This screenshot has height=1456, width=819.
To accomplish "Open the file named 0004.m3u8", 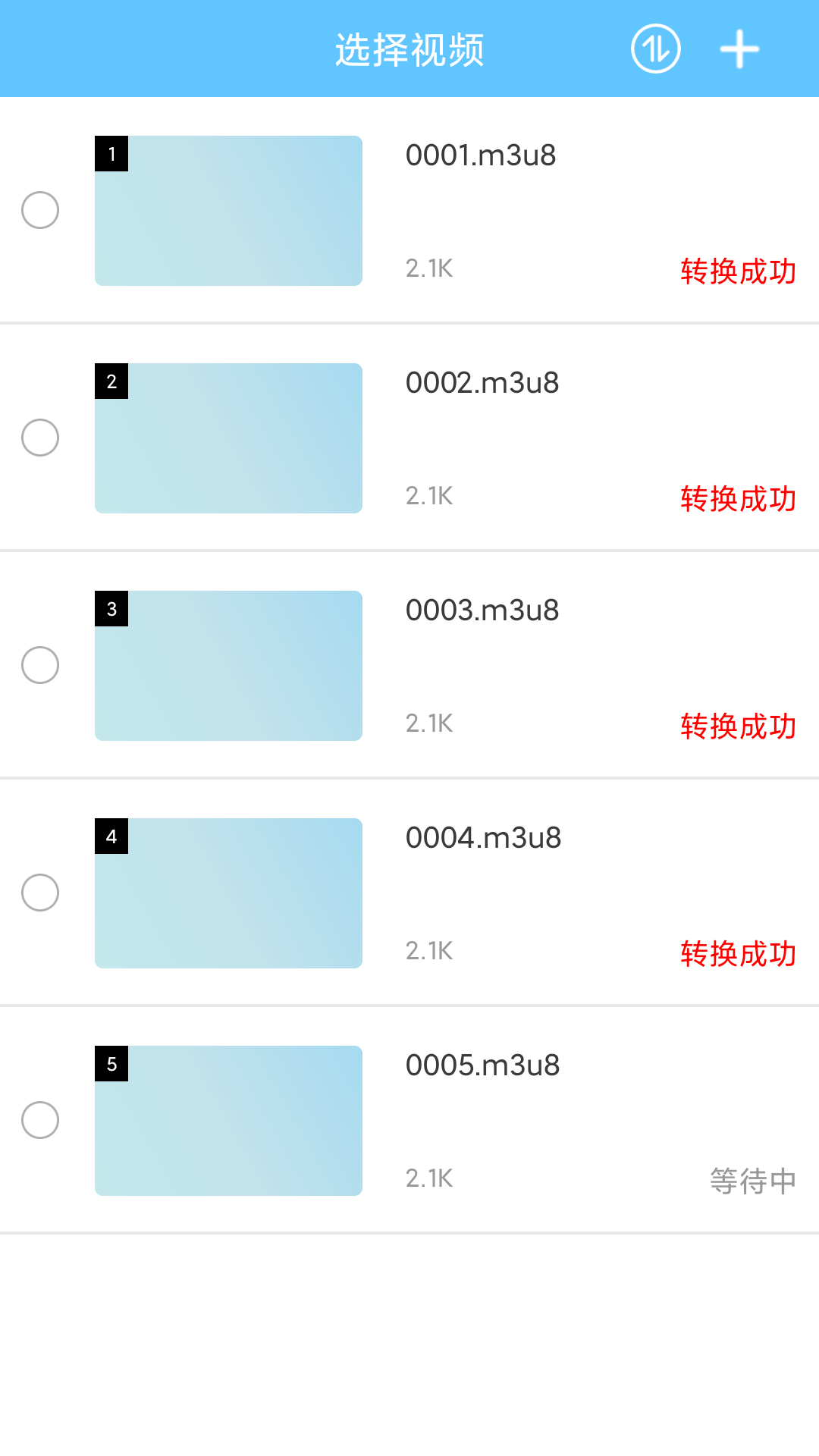I will tap(482, 838).
